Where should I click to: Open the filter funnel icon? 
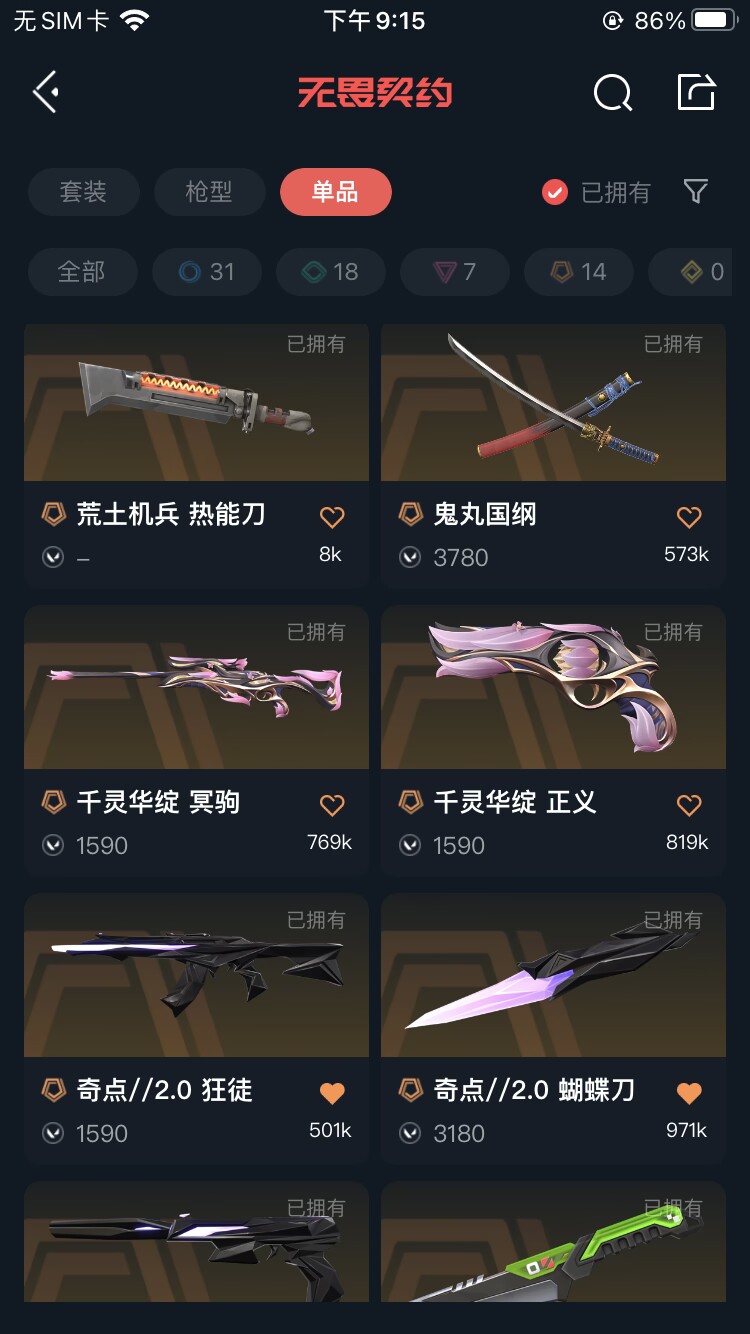pos(696,191)
